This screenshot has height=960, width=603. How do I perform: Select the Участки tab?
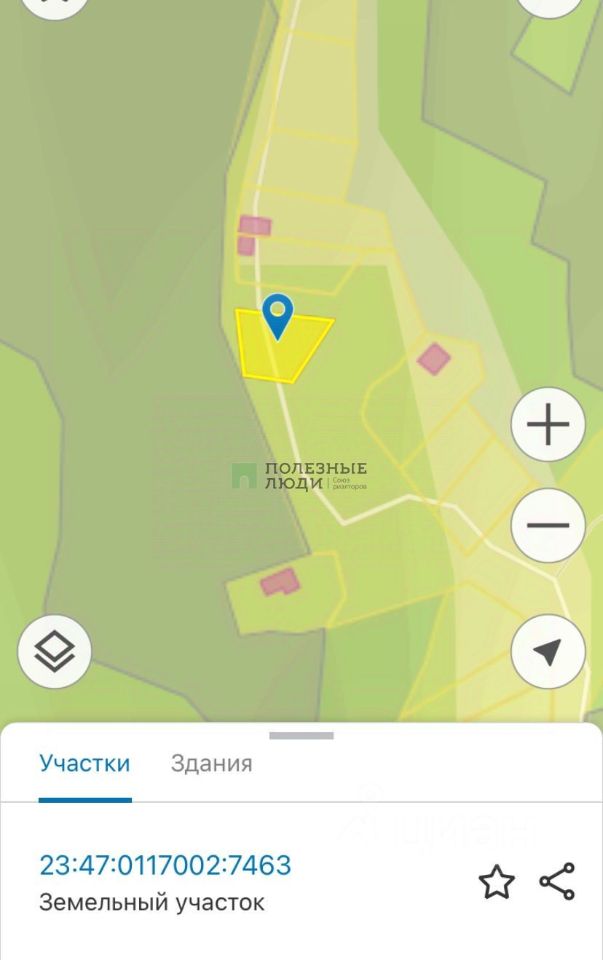pos(85,764)
